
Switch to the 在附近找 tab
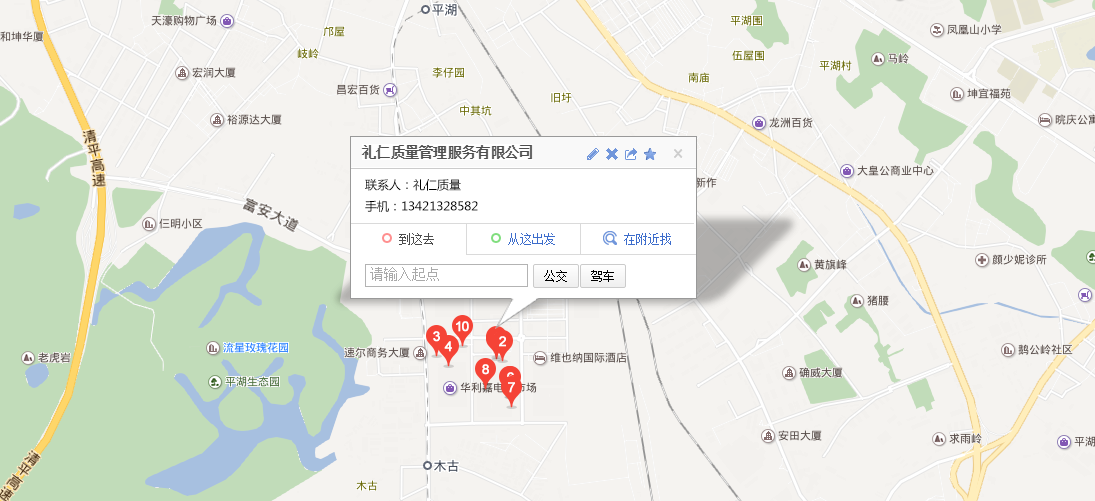637,240
